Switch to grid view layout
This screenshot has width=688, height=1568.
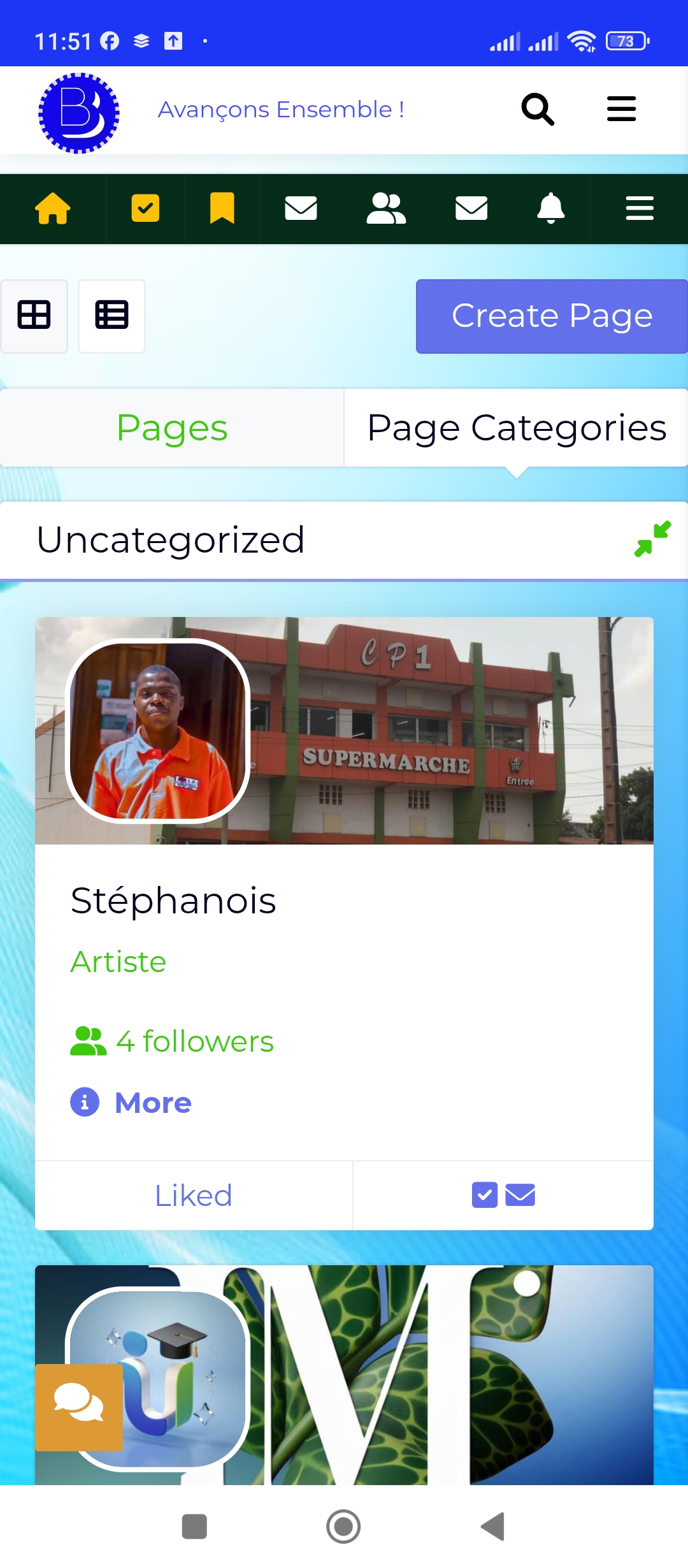pyautogui.click(x=34, y=316)
